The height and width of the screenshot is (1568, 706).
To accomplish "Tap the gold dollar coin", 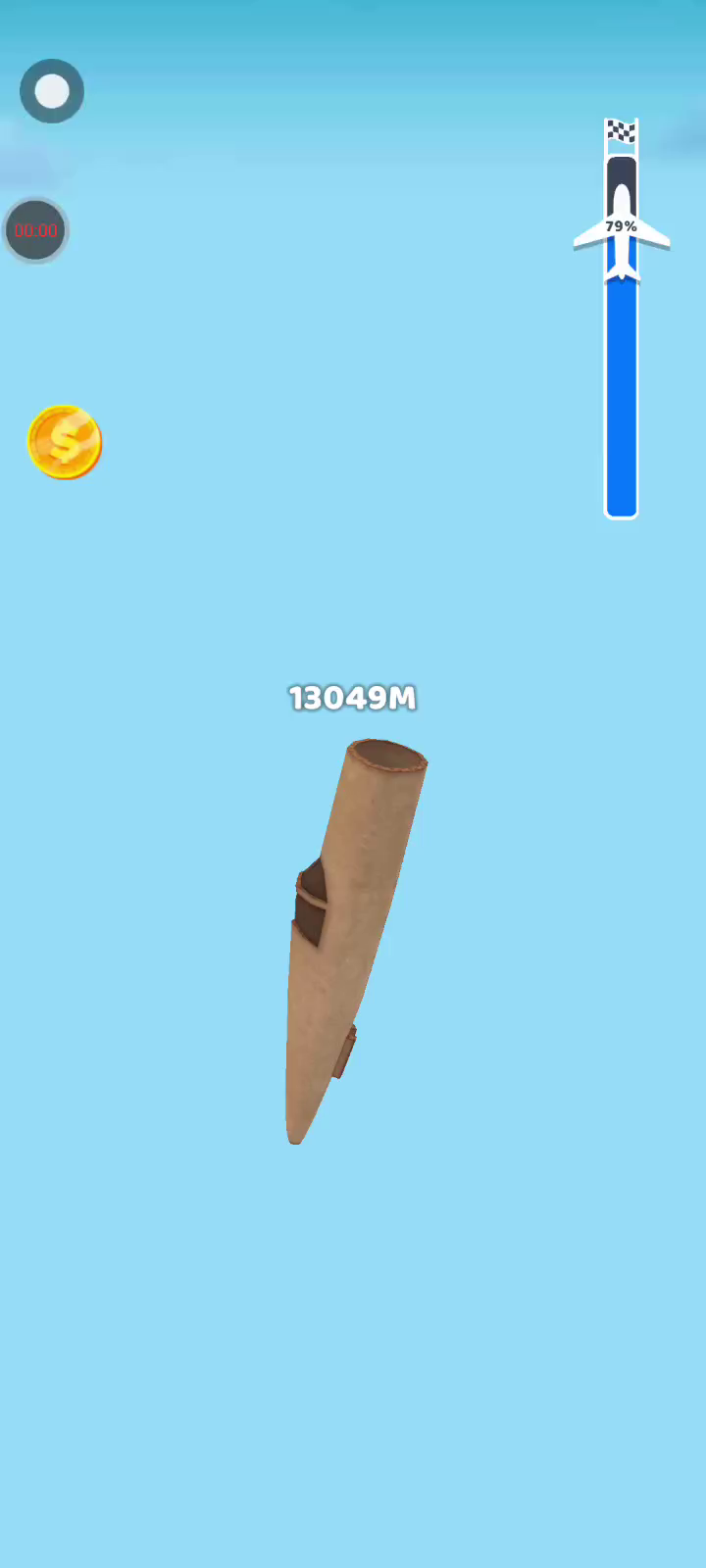I will point(65,442).
